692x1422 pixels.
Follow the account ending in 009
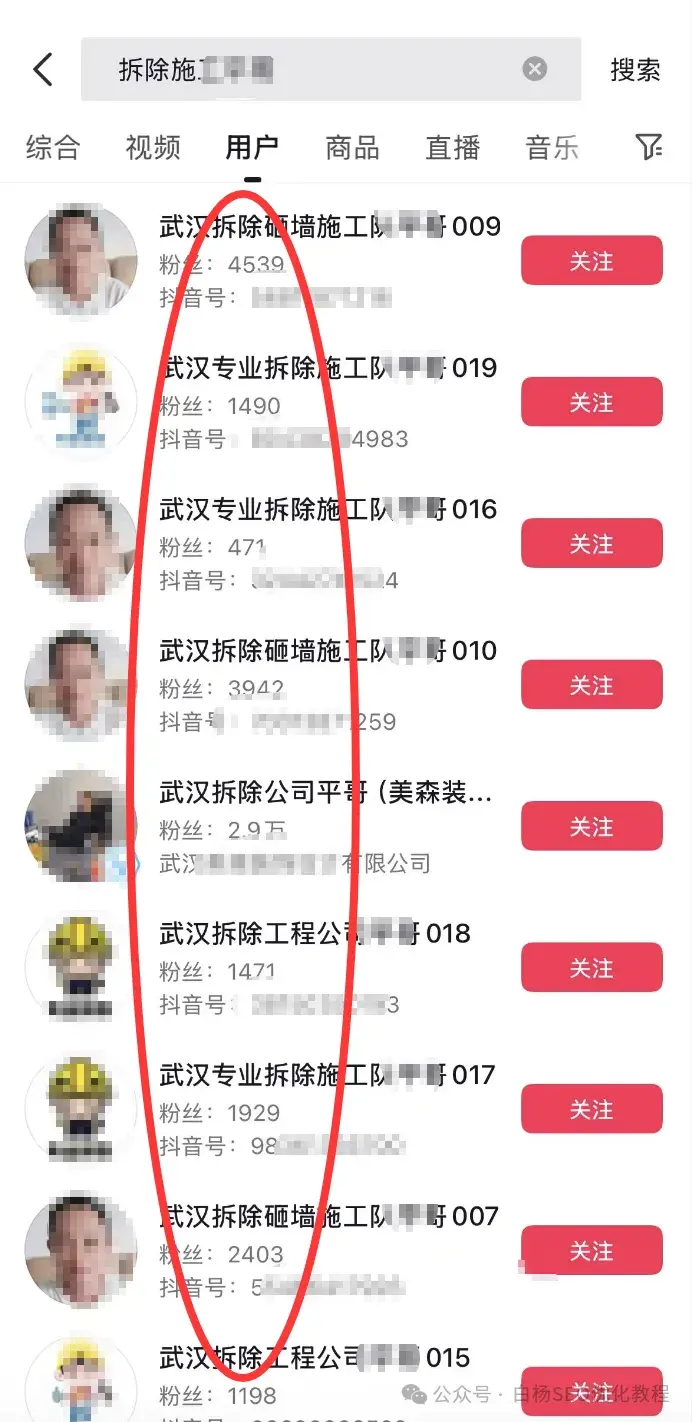(591, 262)
